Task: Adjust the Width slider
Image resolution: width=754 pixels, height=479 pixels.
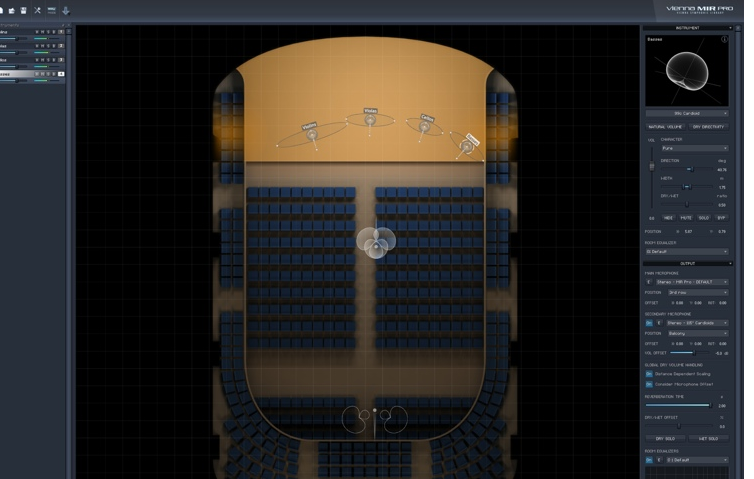Action: 686,187
